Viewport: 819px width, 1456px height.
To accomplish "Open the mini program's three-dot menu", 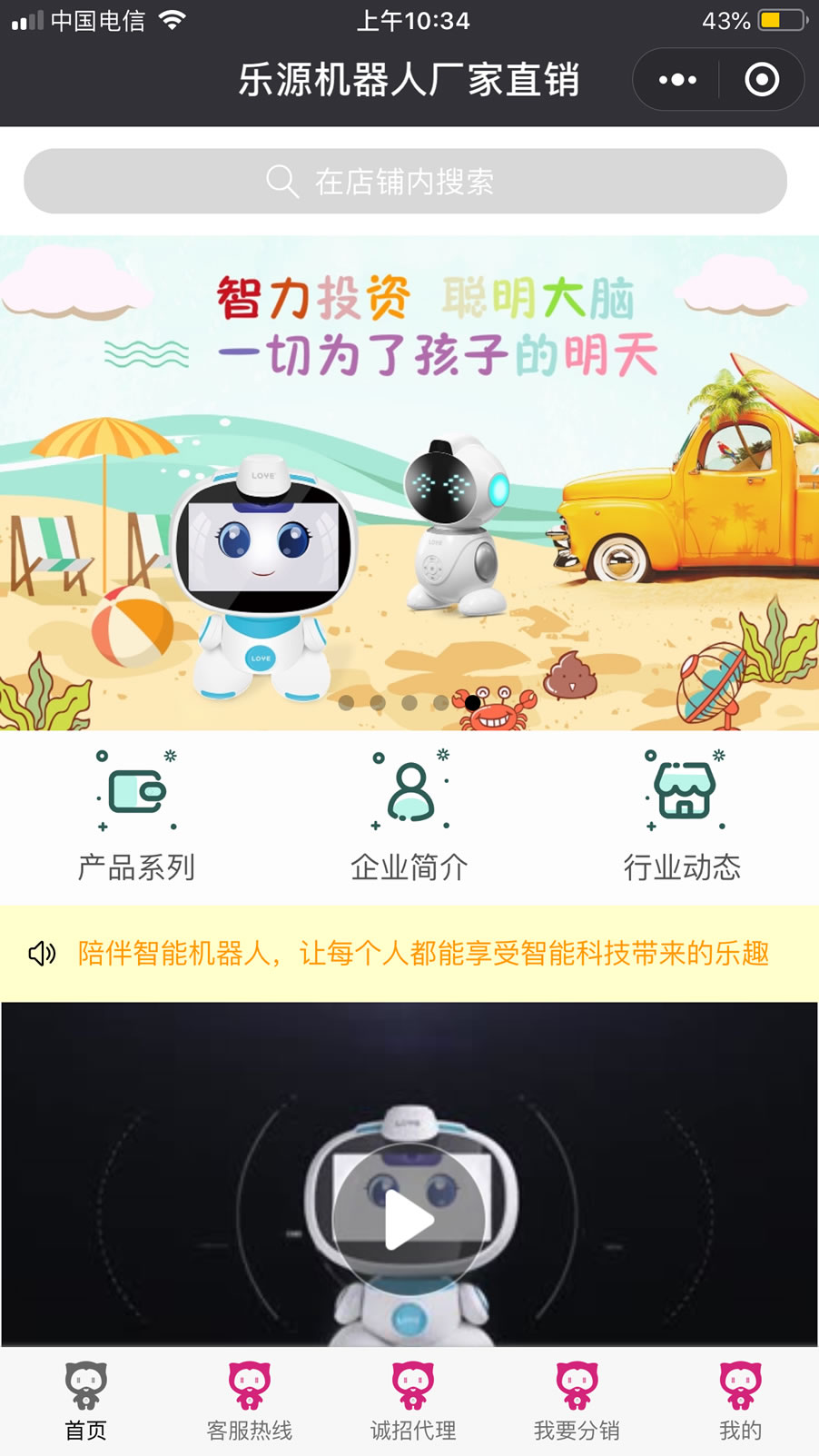I will pos(677,80).
